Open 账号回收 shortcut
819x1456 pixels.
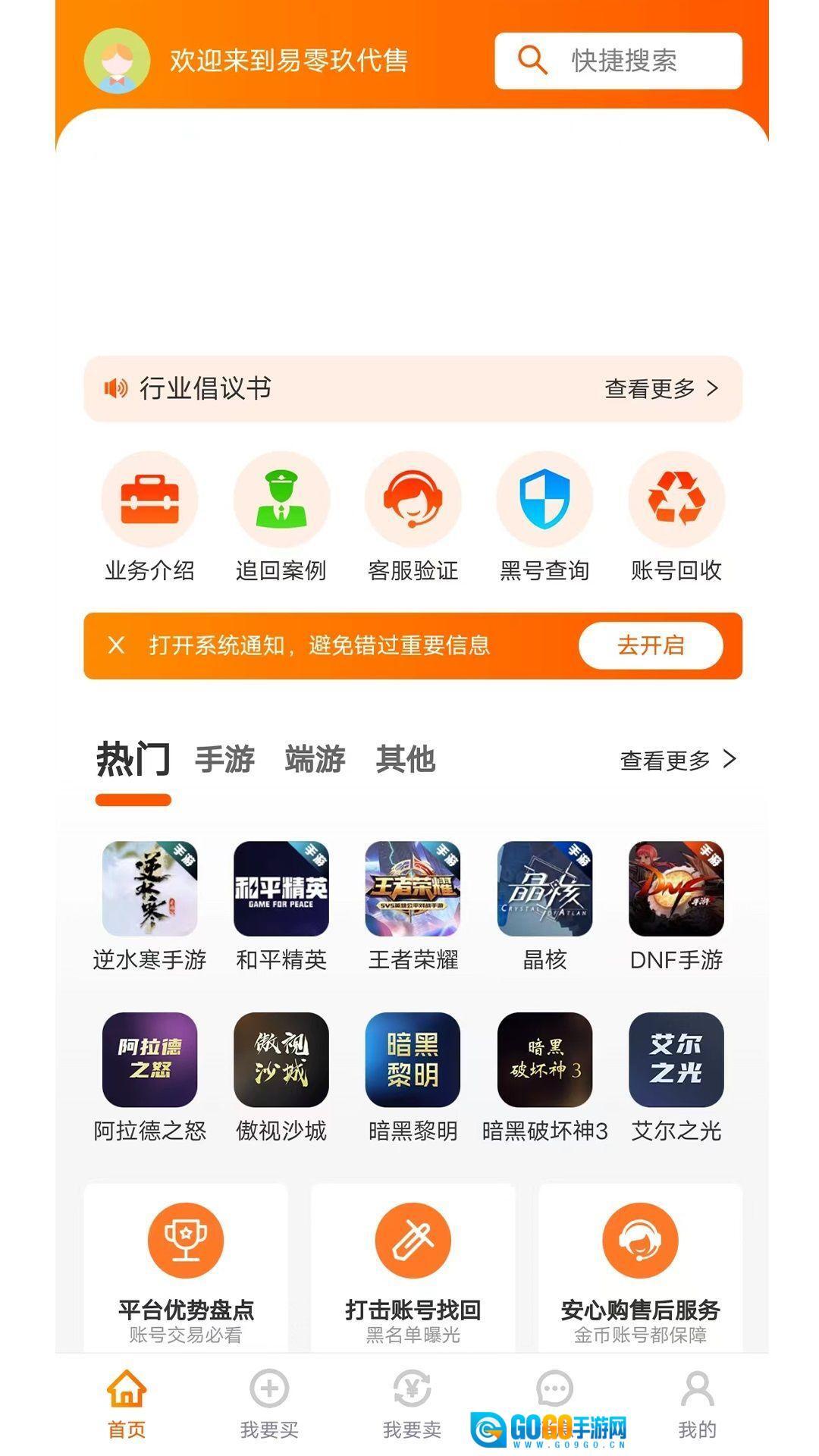[676, 516]
